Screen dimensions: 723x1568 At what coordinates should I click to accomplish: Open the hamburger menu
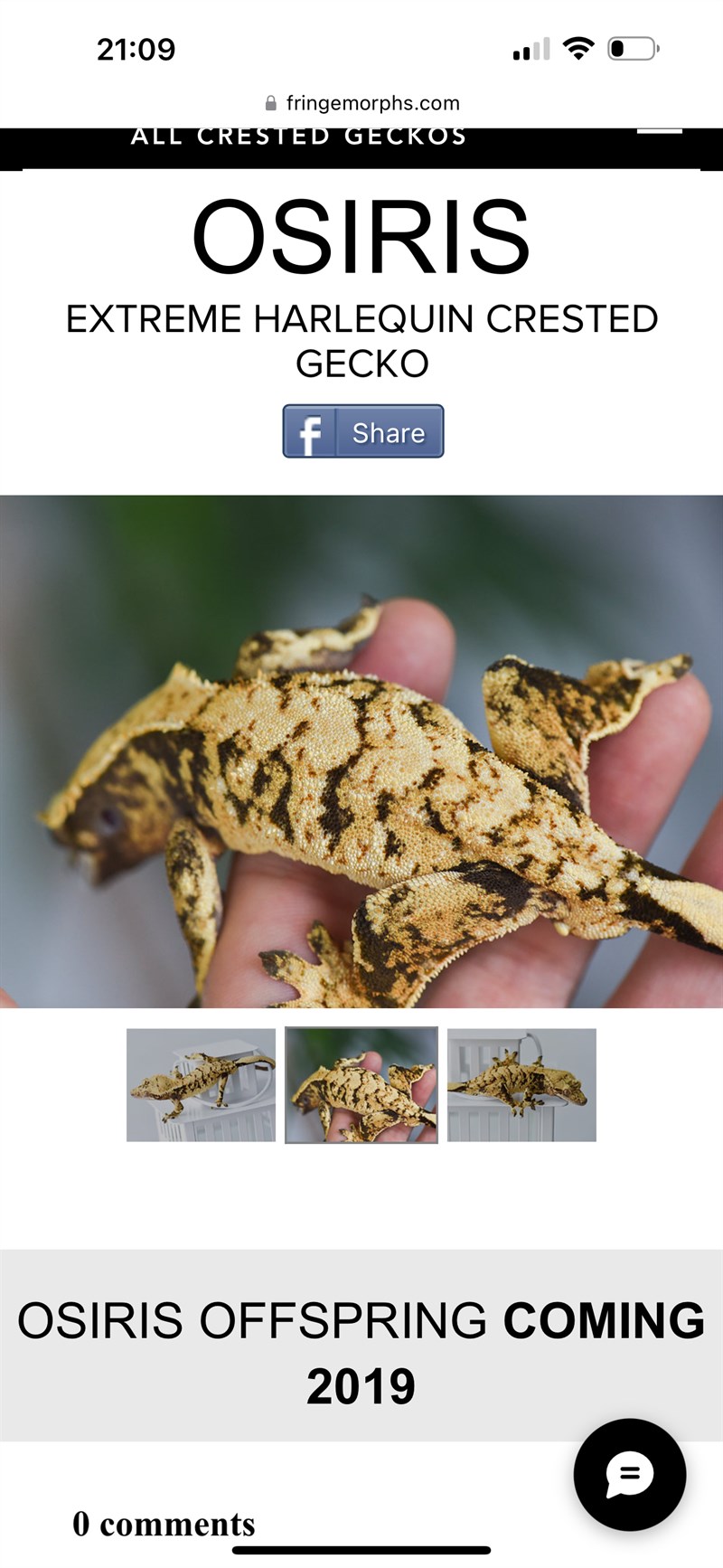pyautogui.click(x=660, y=133)
